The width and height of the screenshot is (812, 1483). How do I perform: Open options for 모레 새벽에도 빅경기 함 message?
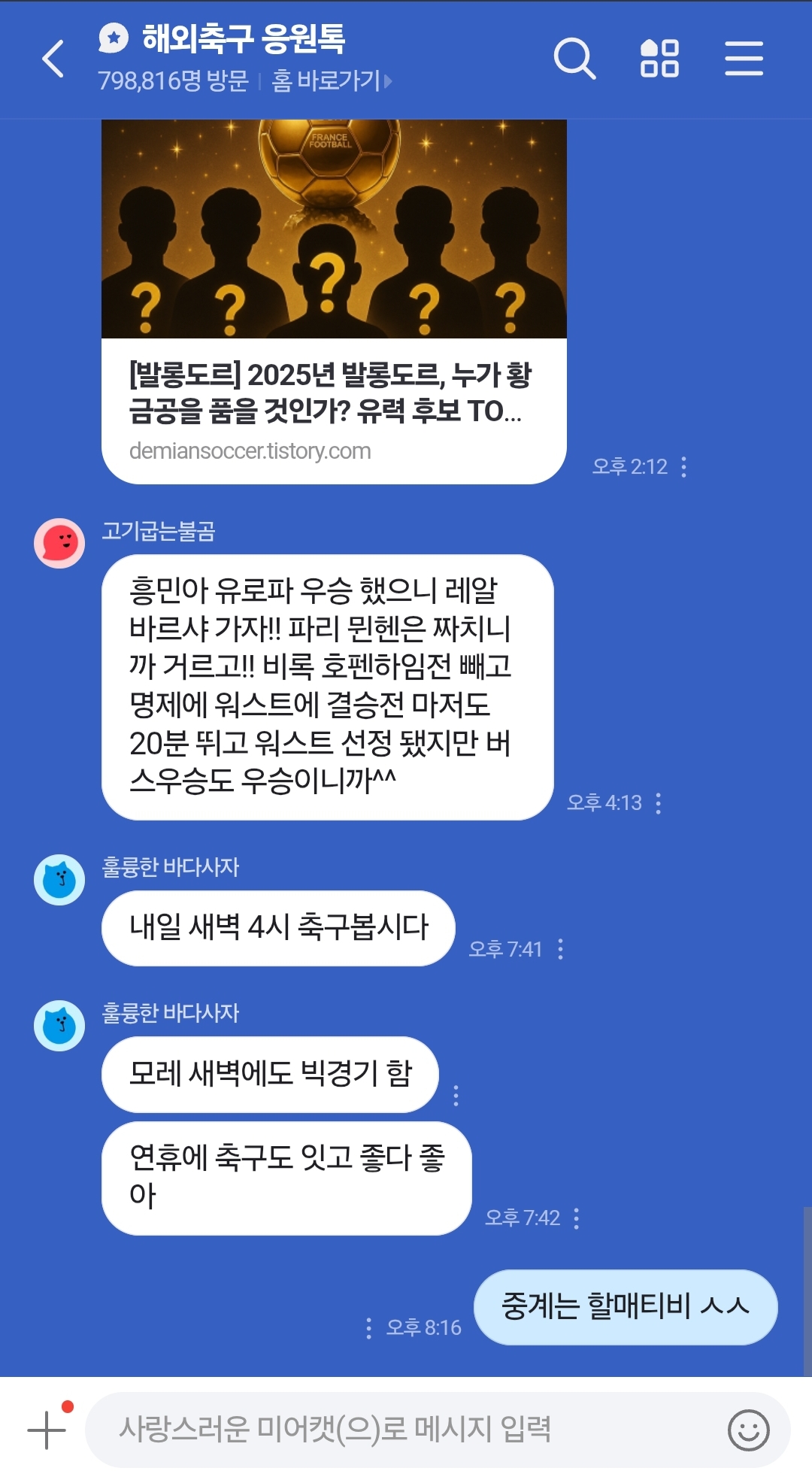456,1096
